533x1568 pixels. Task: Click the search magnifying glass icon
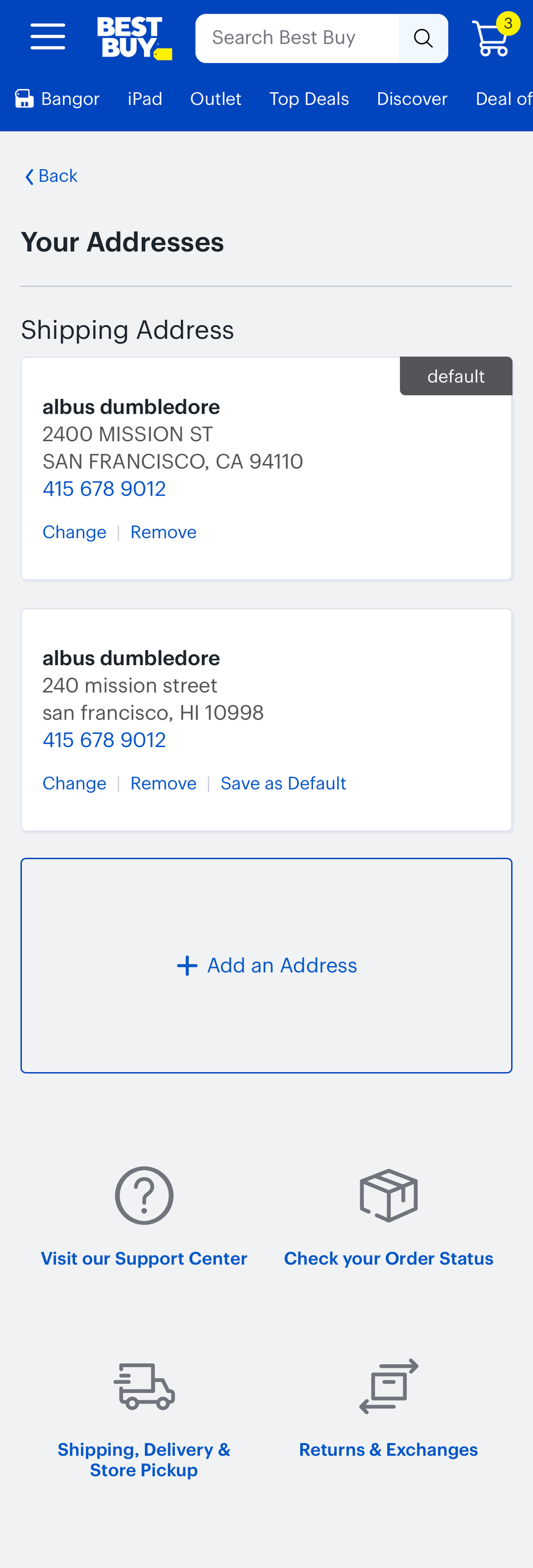point(423,38)
